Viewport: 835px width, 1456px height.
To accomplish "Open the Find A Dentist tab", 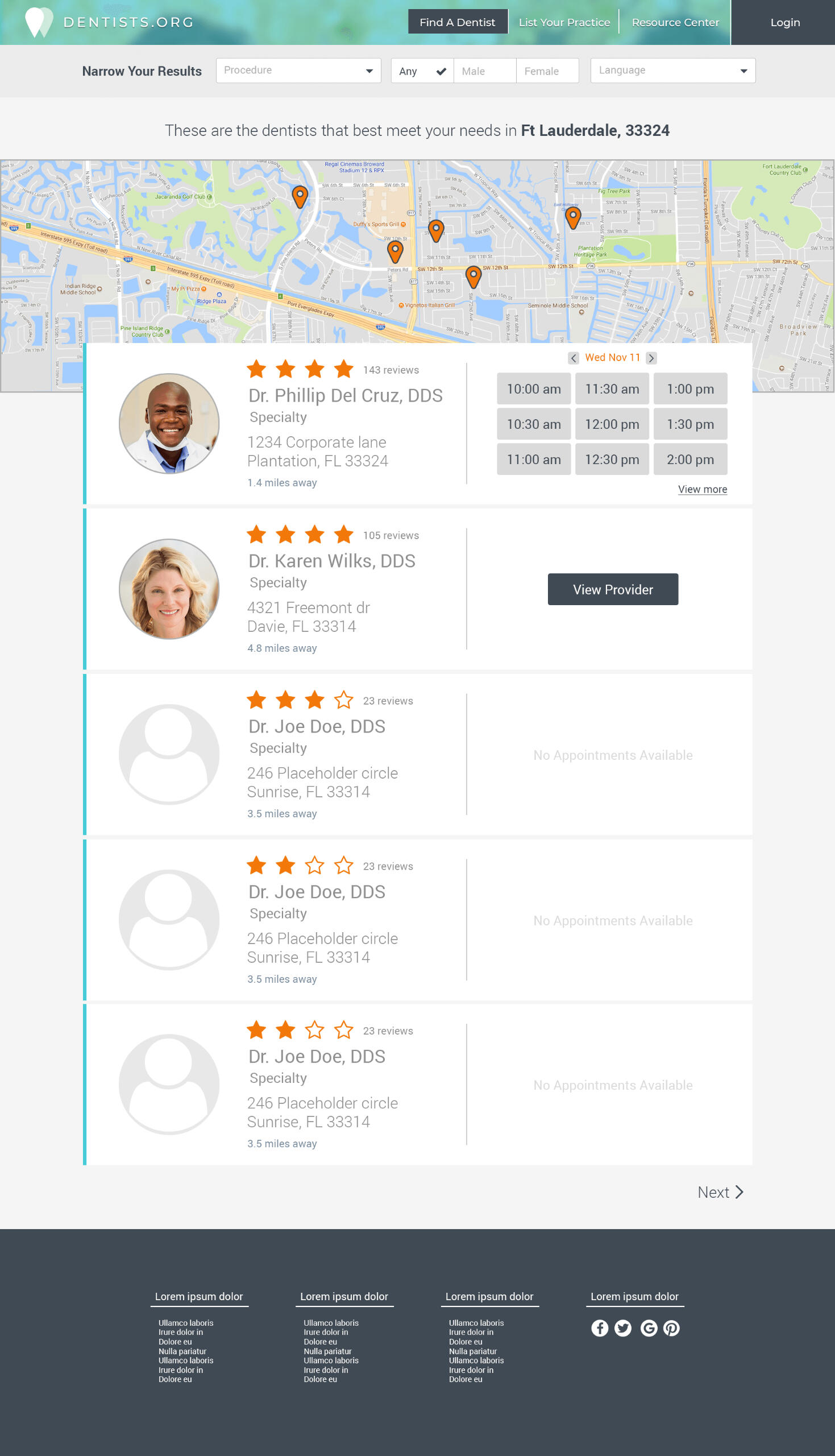I will click(x=457, y=22).
